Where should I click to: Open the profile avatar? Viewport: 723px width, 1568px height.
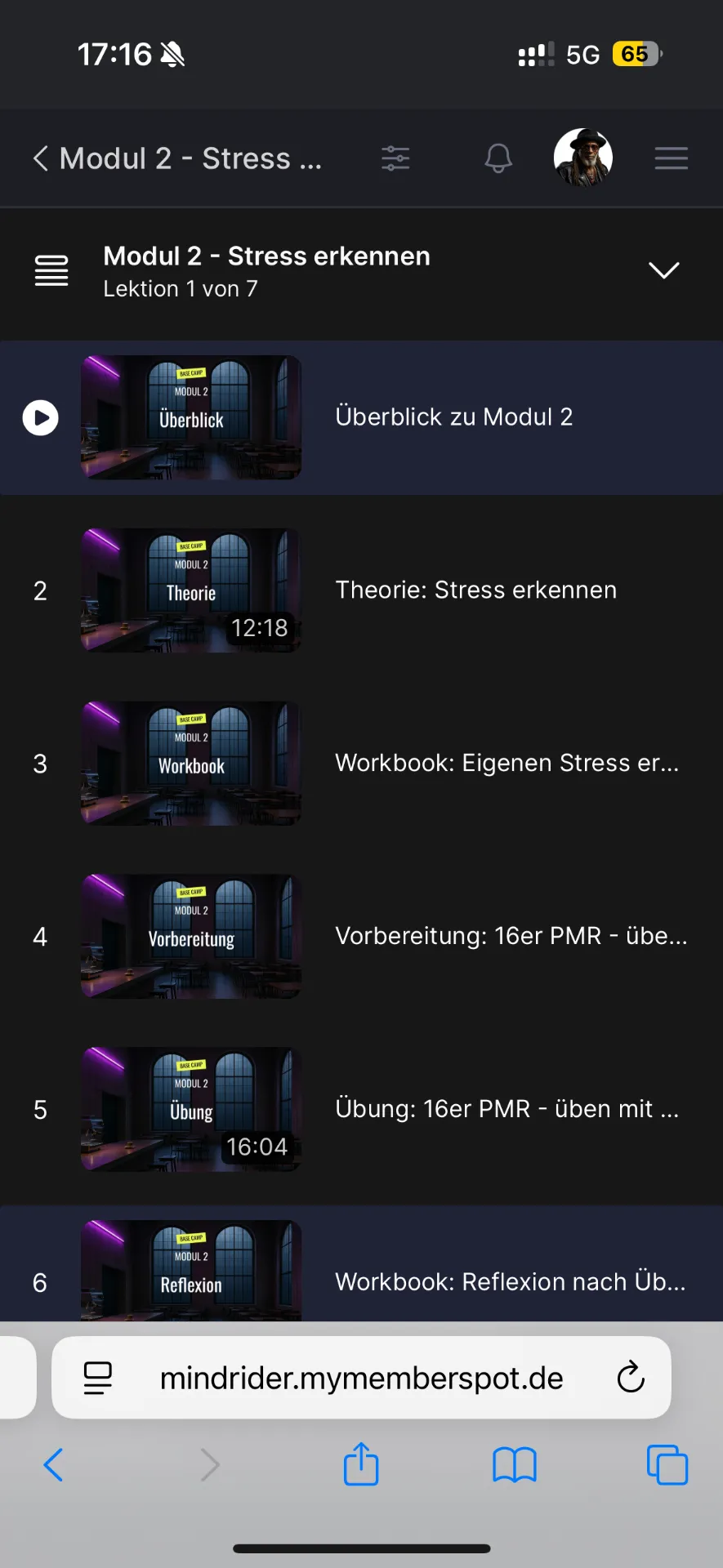pyautogui.click(x=582, y=157)
